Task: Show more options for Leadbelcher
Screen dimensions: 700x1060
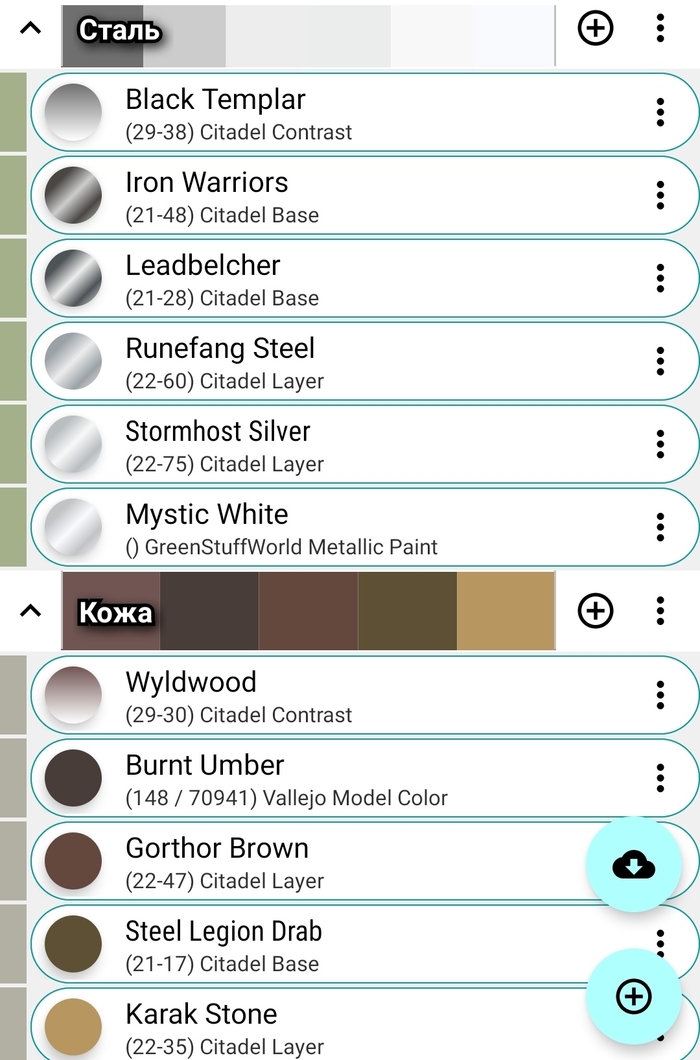Action: [x=660, y=279]
